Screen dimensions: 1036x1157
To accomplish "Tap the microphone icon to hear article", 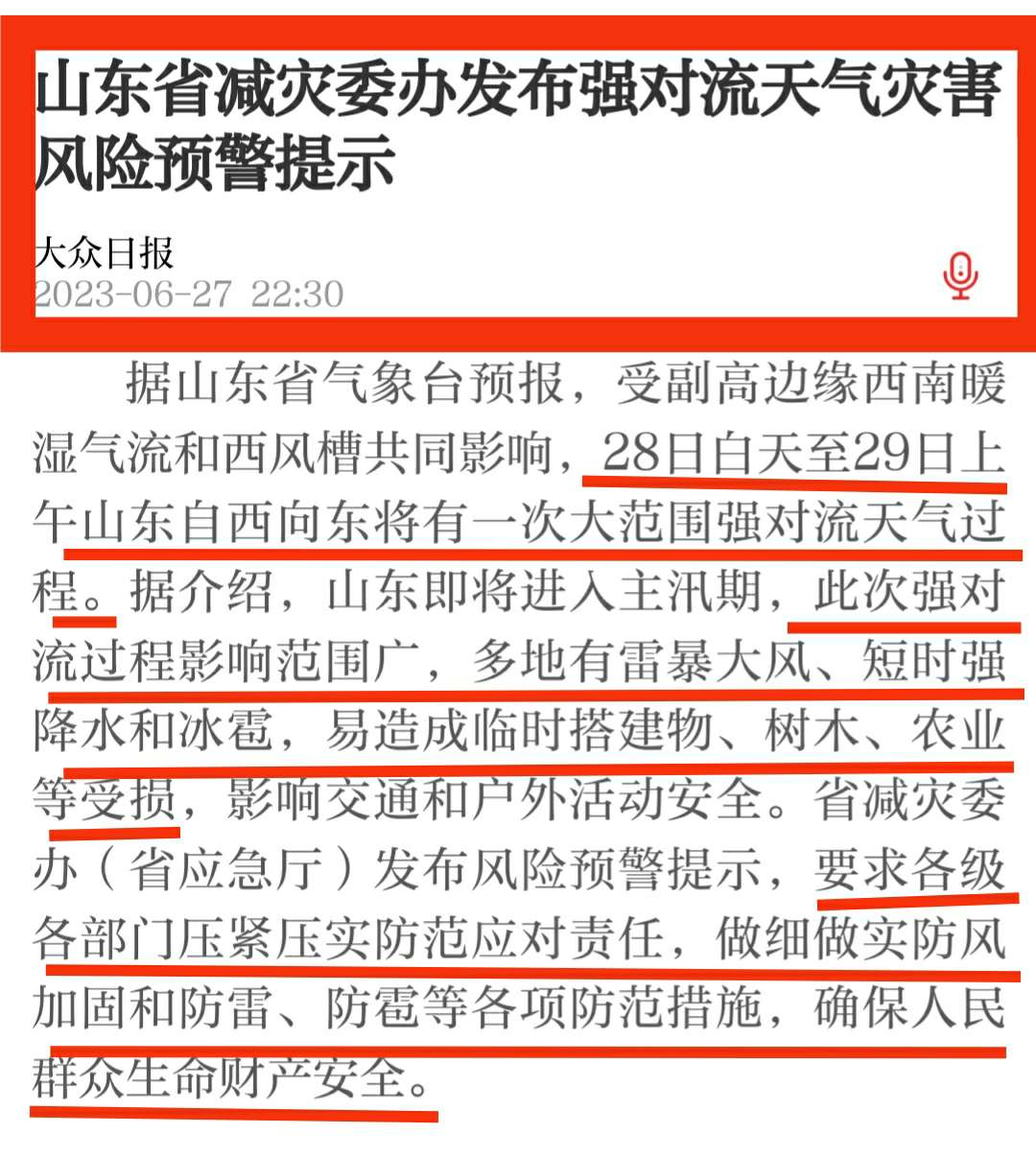I will coord(960,275).
